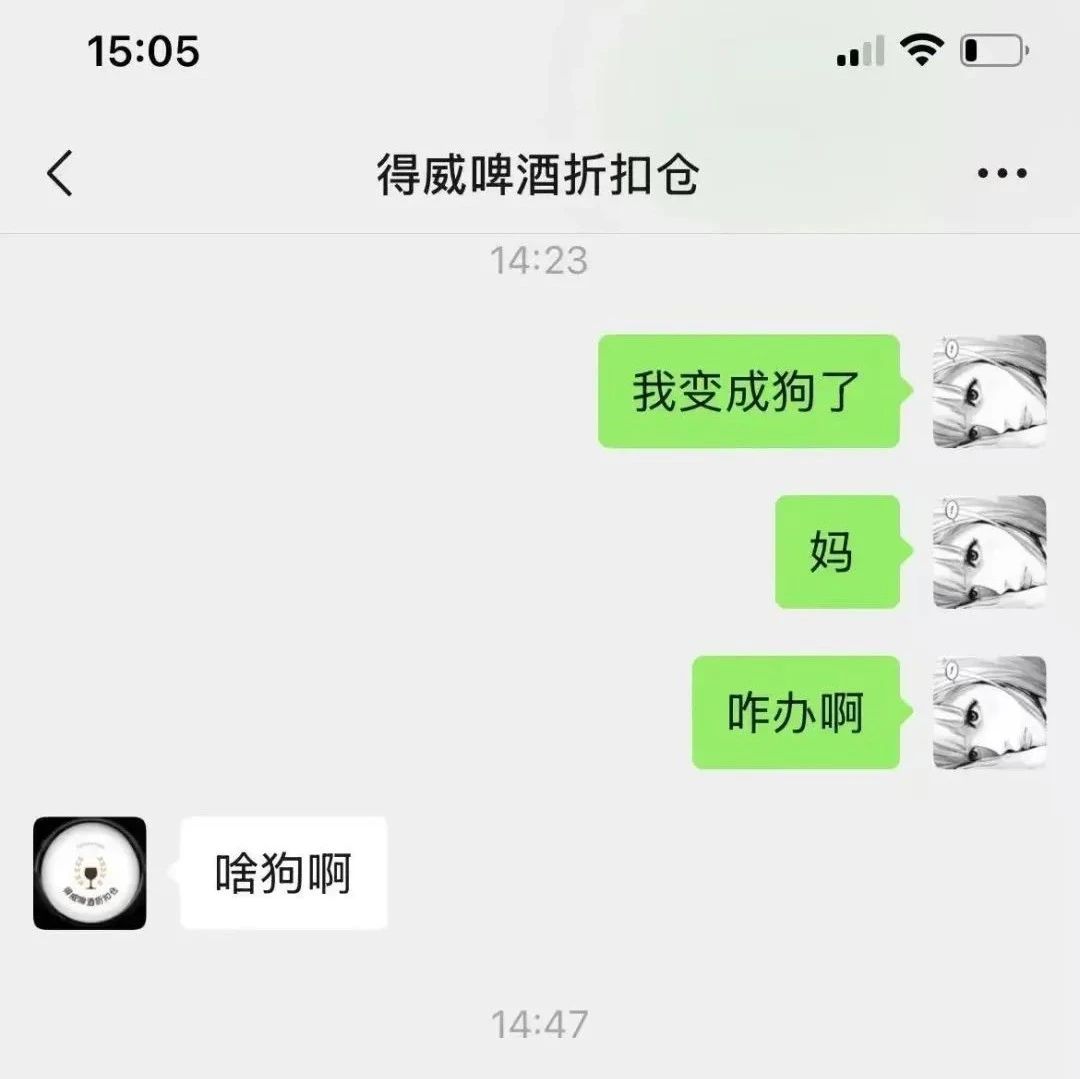Tap my avatar beside 妈 message
Image resolution: width=1080 pixels, height=1079 pixels.
click(989, 552)
